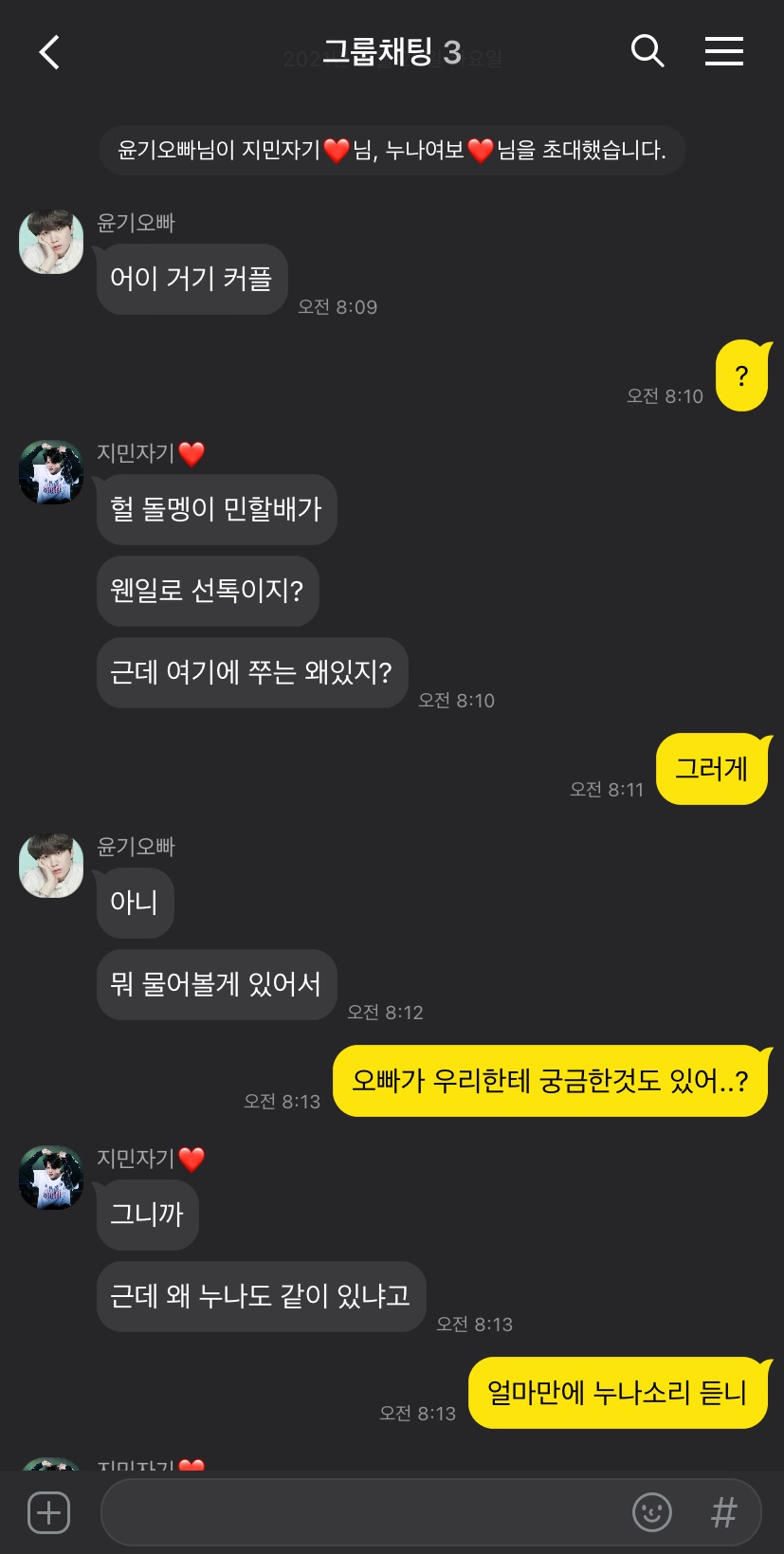The height and width of the screenshot is (1554, 784).
Task: Search within this chat
Action: [x=647, y=51]
